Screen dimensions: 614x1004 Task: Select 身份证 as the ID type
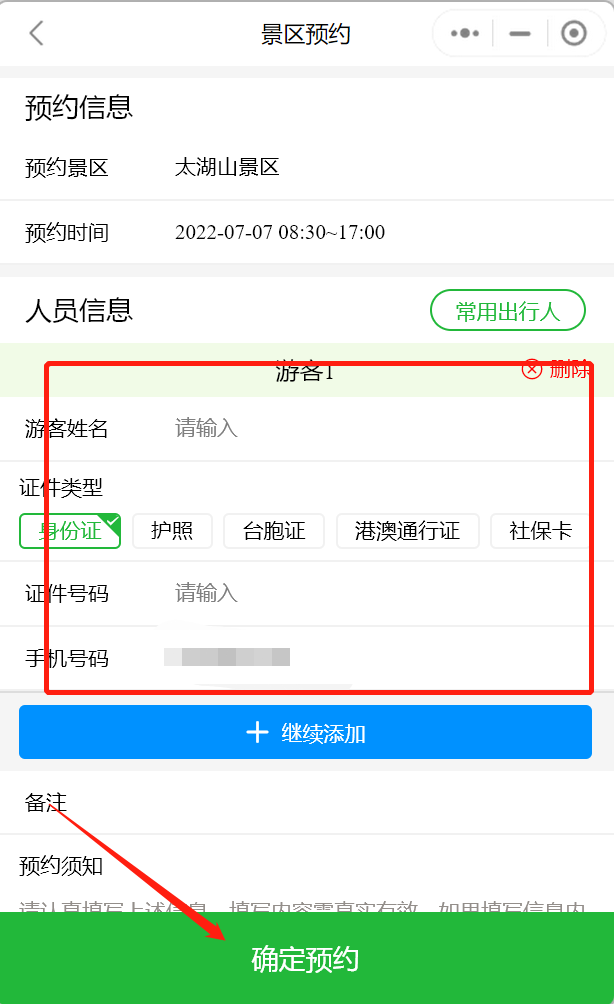tap(70, 531)
